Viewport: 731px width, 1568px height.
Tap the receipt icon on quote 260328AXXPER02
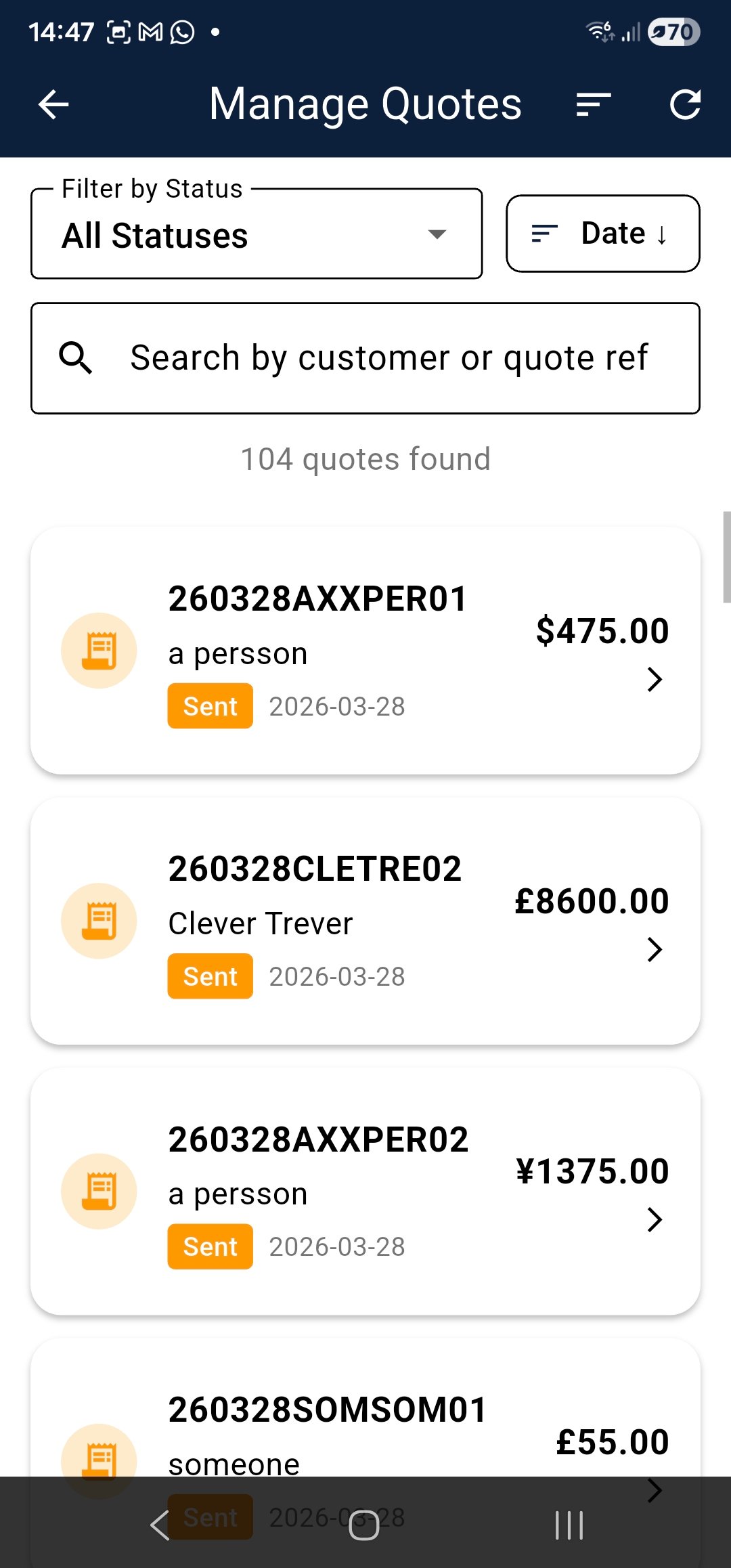tap(99, 1190)
